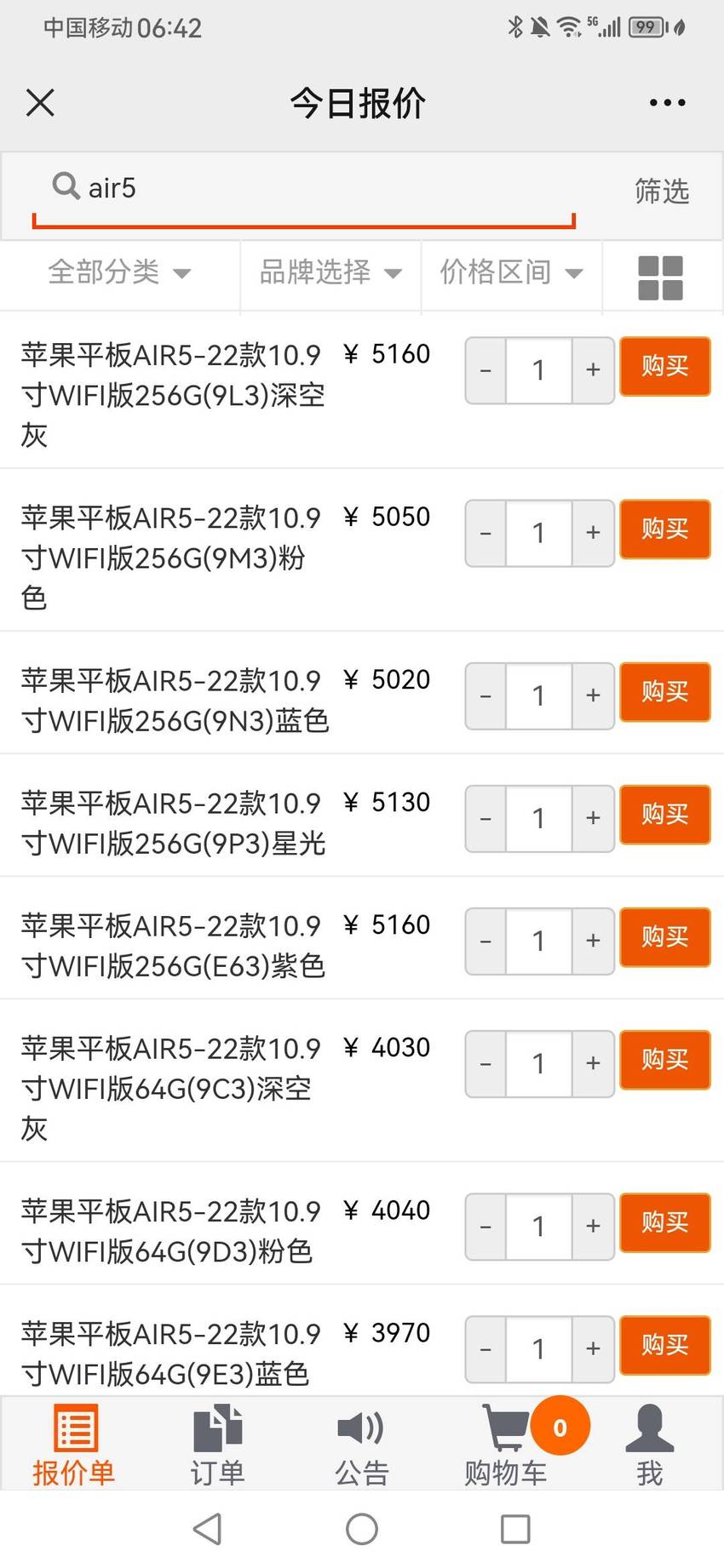This screenshot has width=724, height=1568.
Task: Expand the 全部分类 dropdown
Action: pyautogui.click(x=119, y=272)
